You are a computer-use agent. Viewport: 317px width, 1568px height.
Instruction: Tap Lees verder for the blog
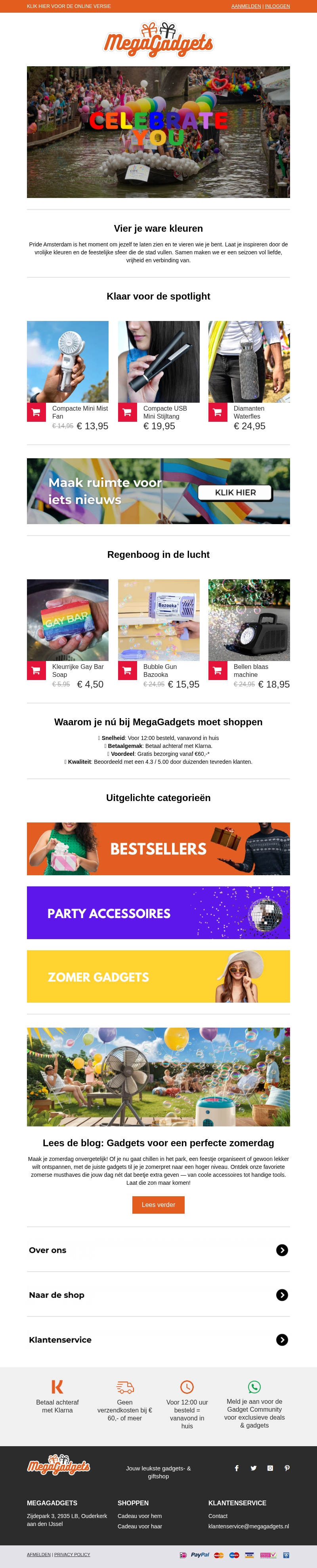158,1205
